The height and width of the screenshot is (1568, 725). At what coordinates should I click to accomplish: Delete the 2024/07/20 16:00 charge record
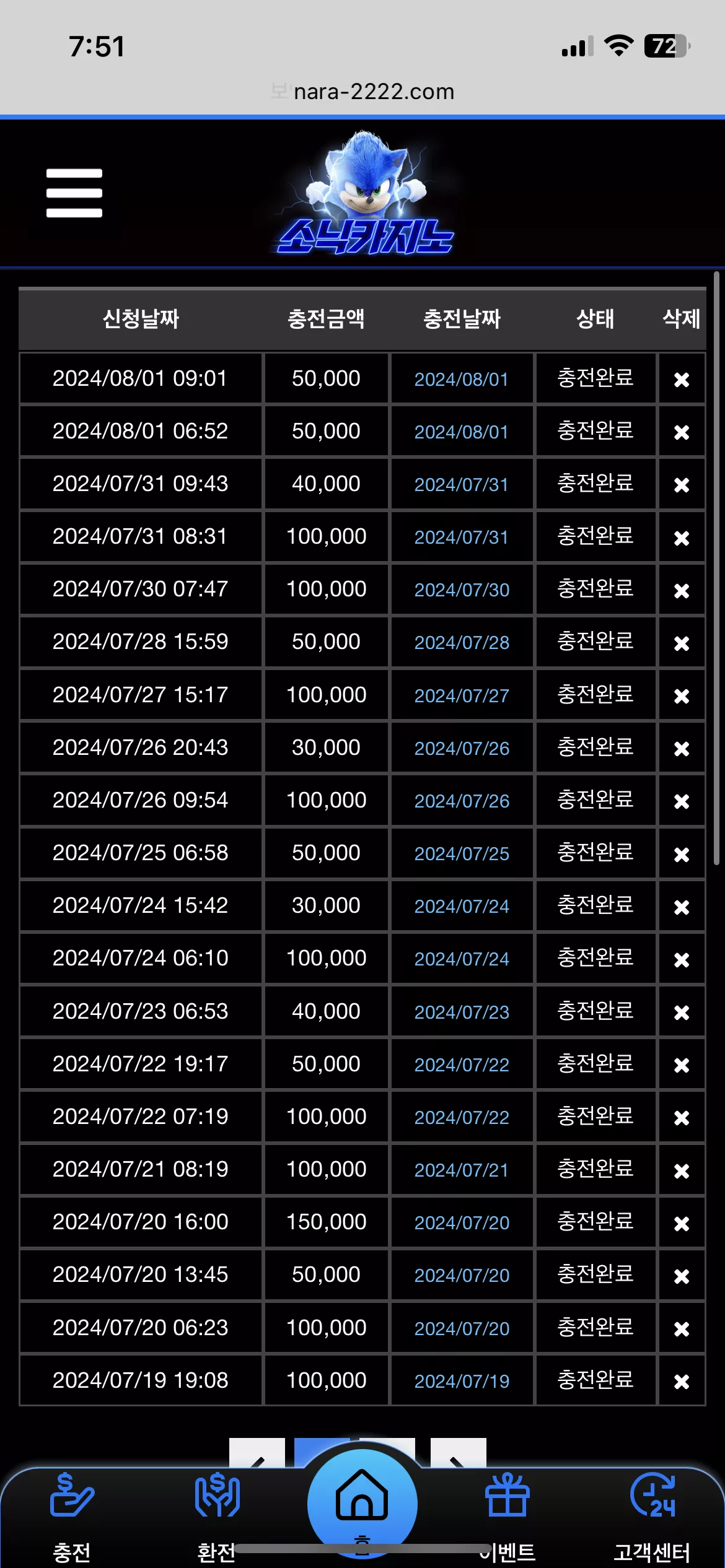click(682, 1224)
